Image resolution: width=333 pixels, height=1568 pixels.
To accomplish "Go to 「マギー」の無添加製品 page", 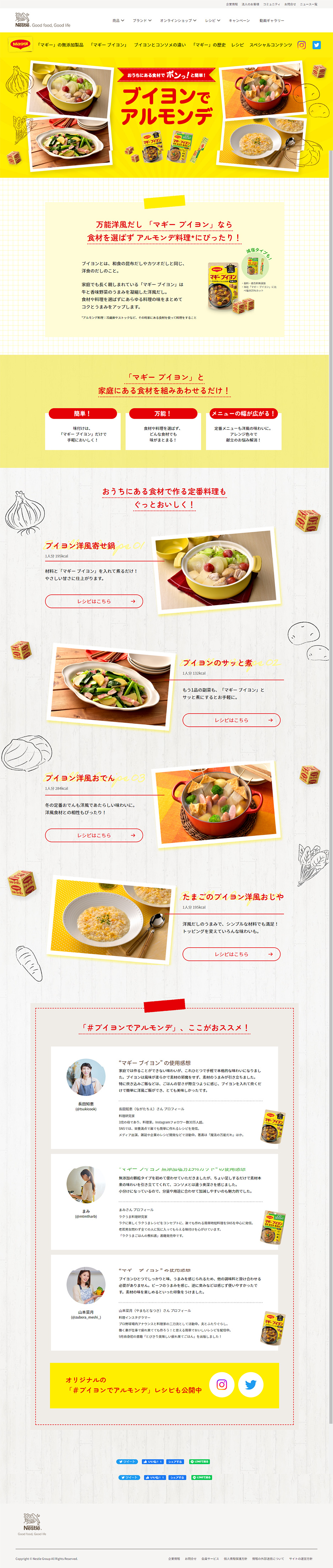I will tap(60, 44).
